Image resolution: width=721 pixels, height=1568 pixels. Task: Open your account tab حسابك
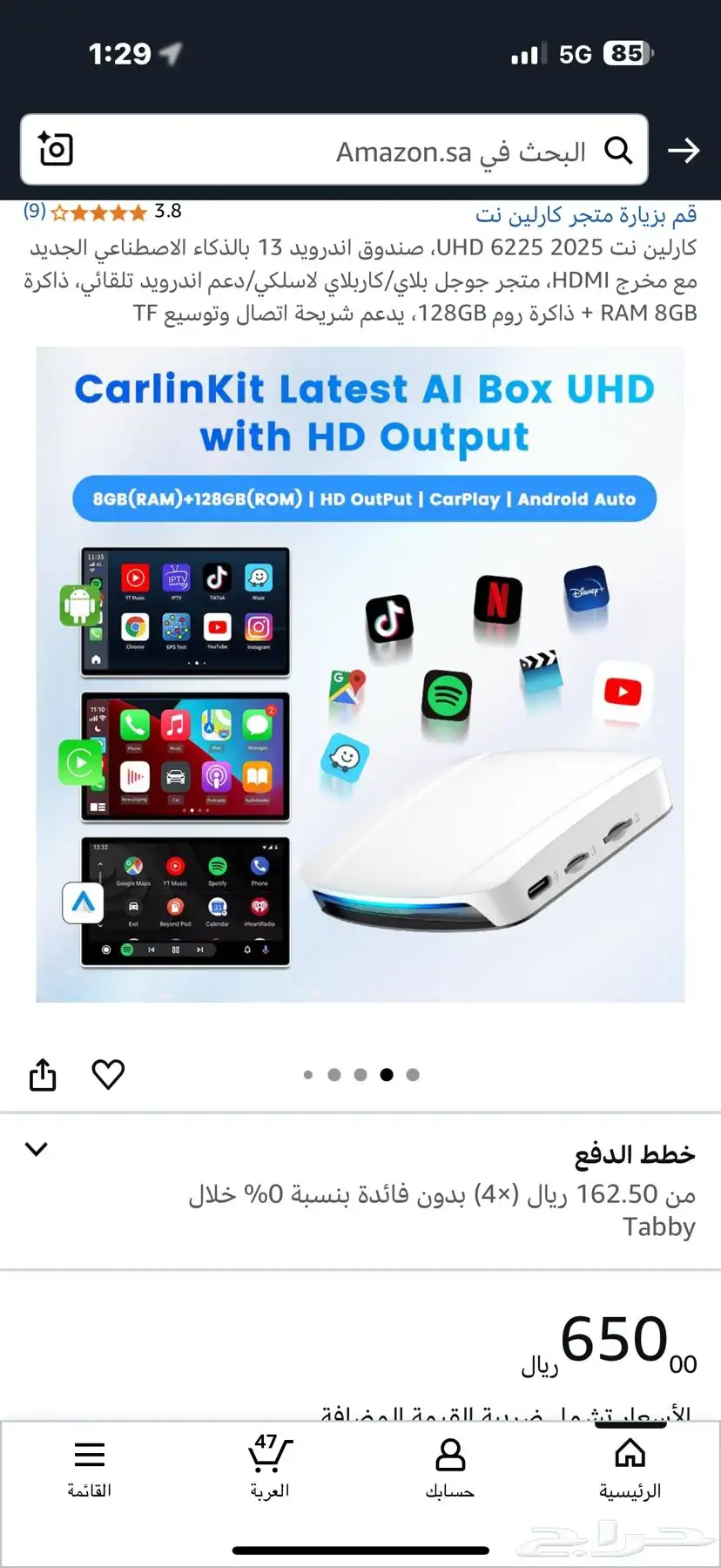point(450,1469)
